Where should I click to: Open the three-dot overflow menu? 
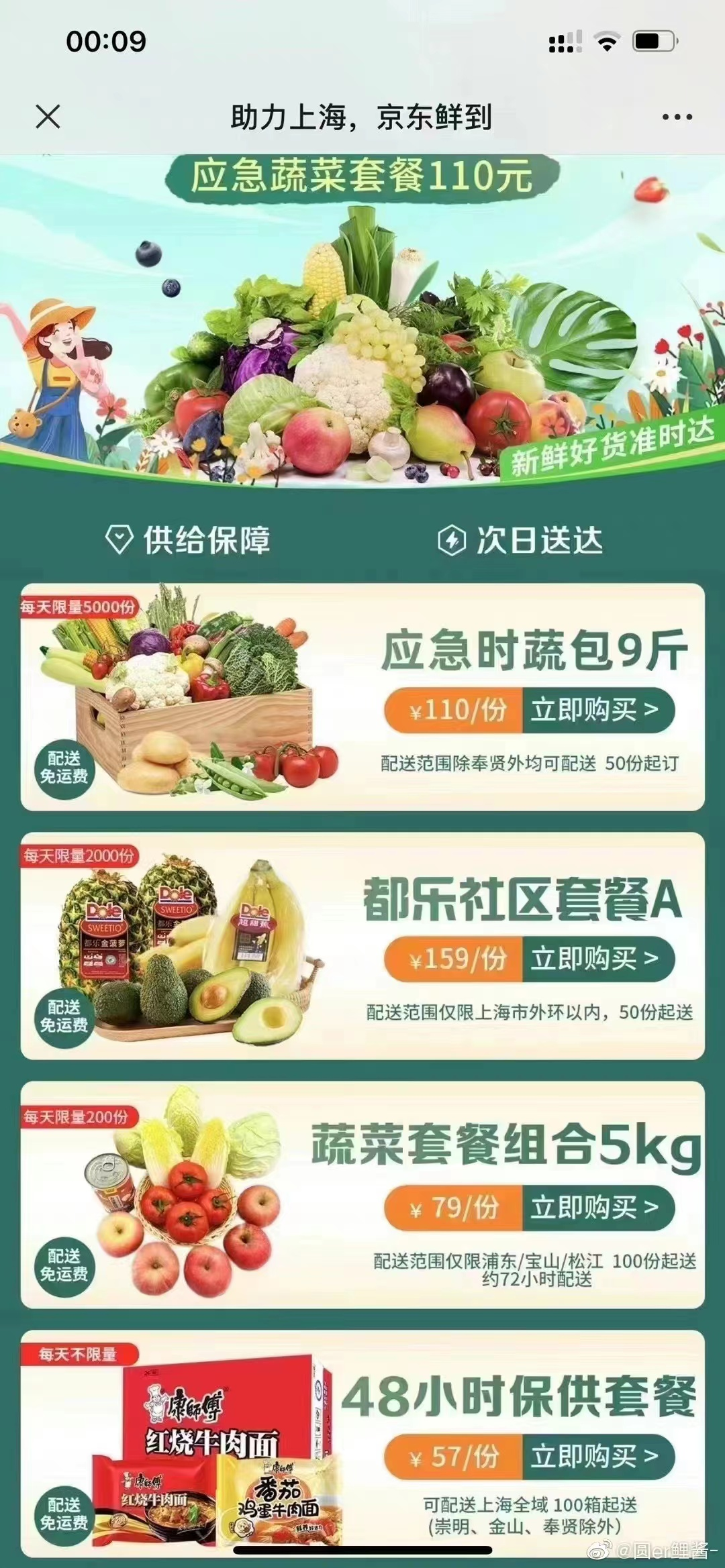click(x=677, y=117)
